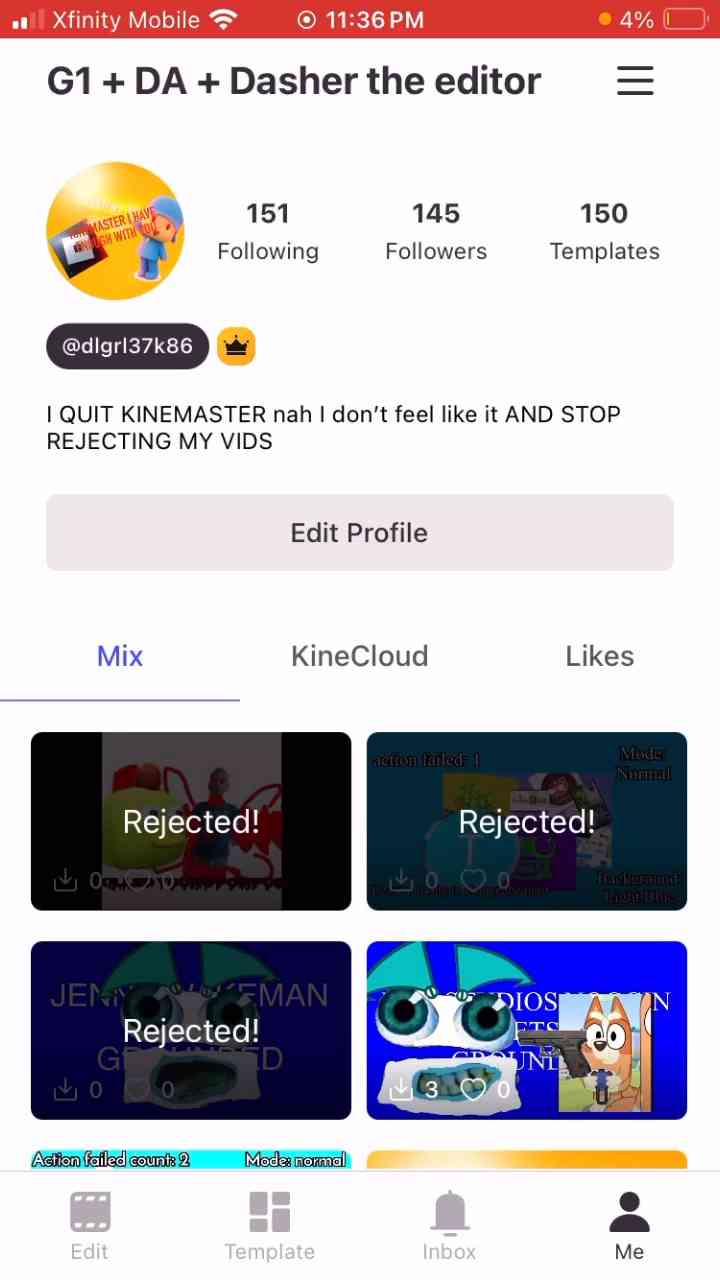This screenshot has width=720, height=1280.
Task: Open the Edit tab in bottom navigation
Action: [x=89, y=1224]
